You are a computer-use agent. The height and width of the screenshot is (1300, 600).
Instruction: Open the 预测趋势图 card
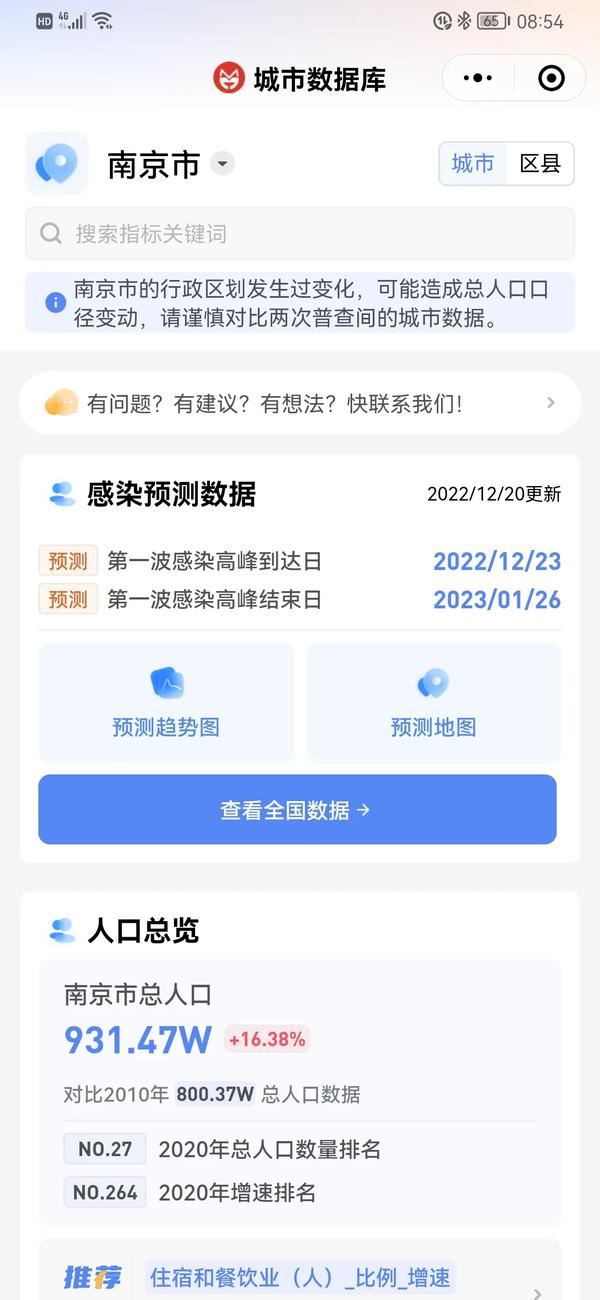[x=166, y=702]
